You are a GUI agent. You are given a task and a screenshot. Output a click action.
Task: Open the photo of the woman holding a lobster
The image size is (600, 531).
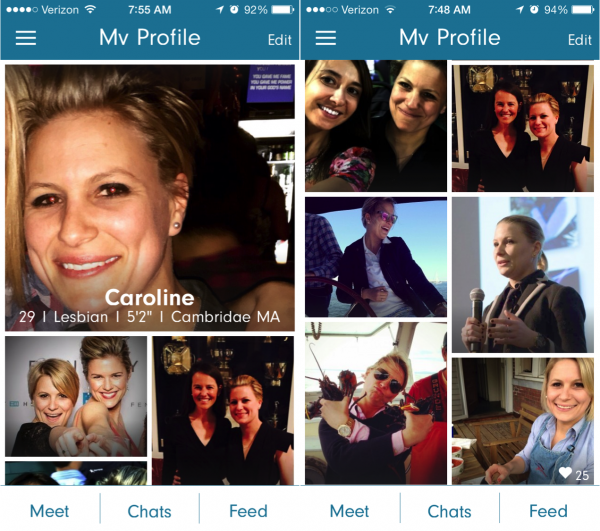coord(375,403)
